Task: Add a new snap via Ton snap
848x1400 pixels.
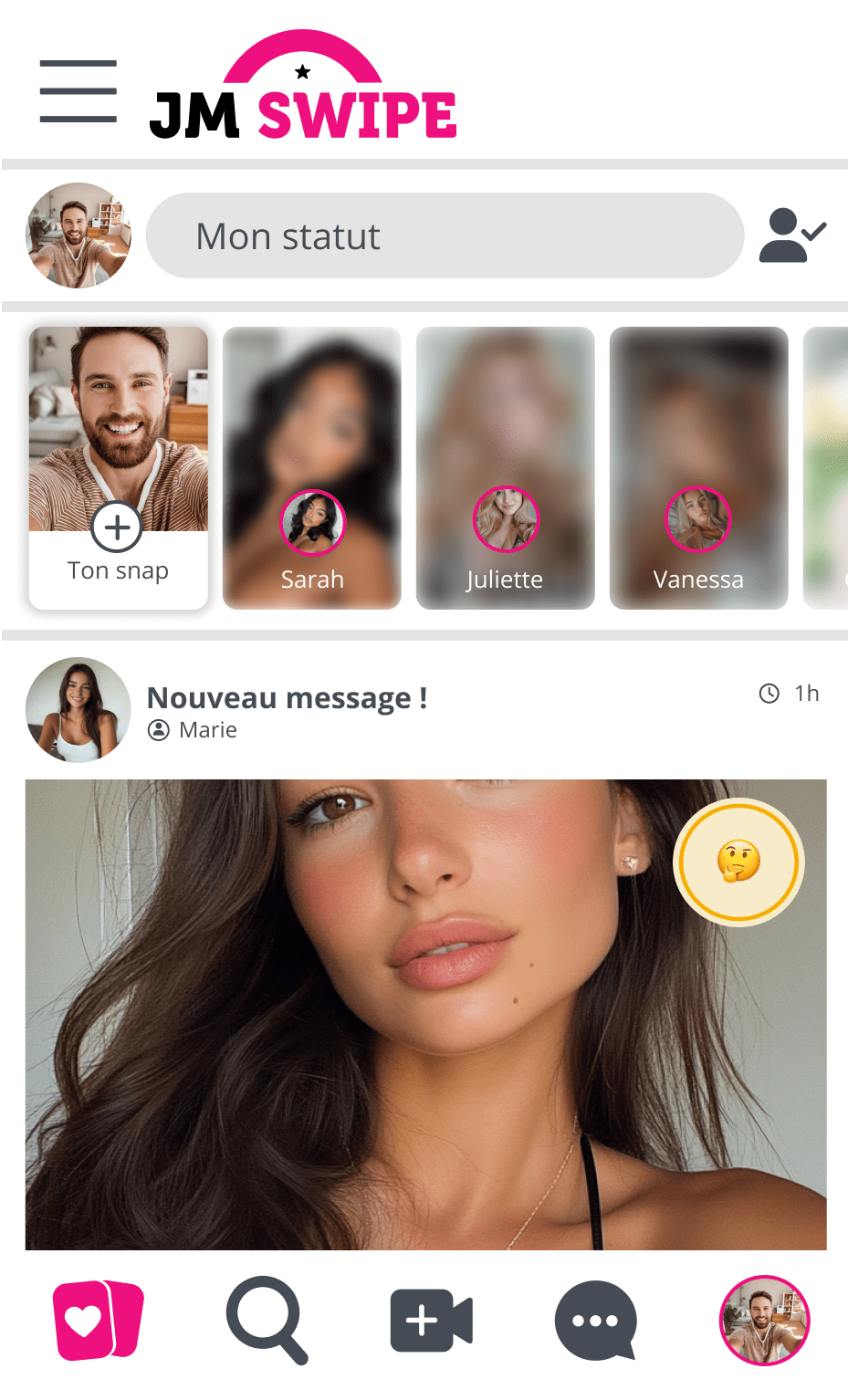Action: 117,528
